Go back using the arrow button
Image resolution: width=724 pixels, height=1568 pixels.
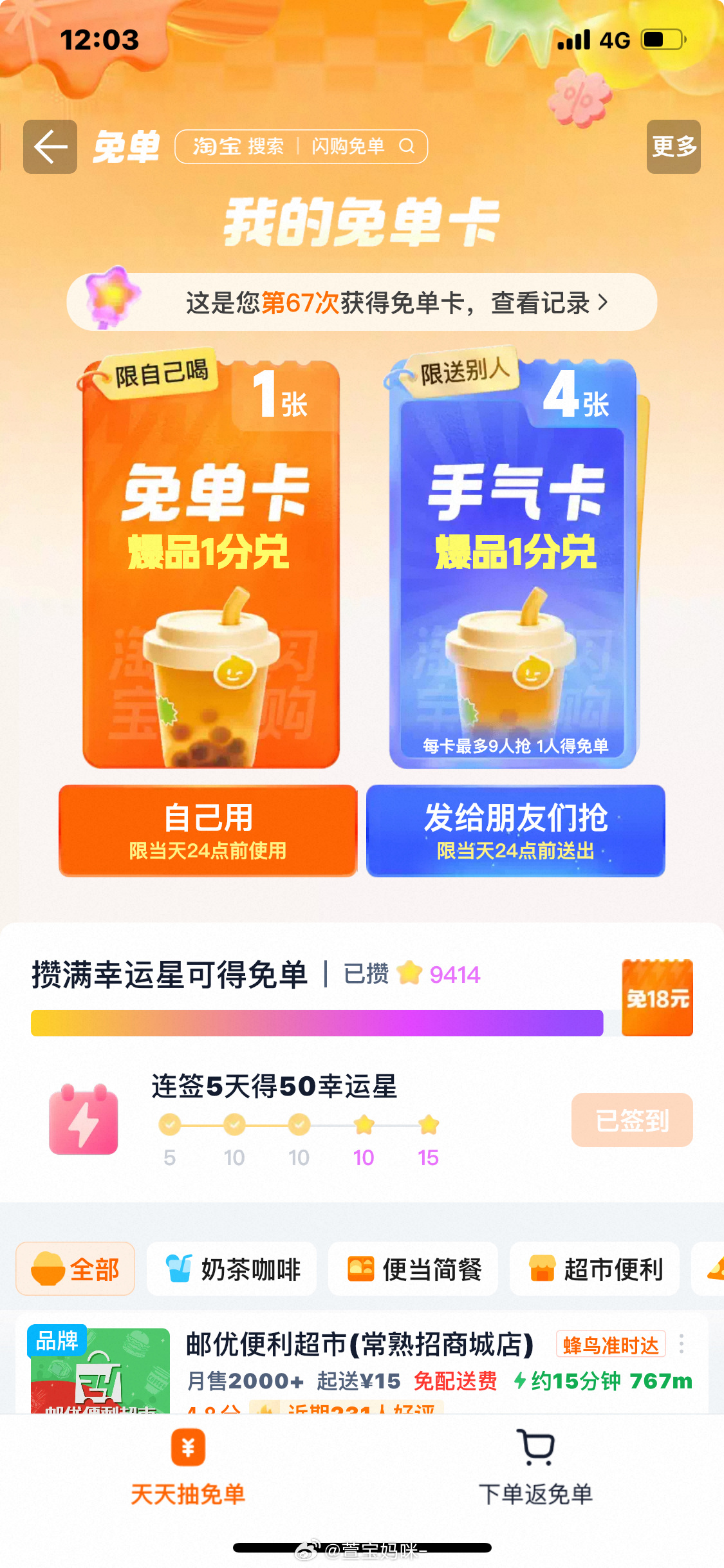50,147
